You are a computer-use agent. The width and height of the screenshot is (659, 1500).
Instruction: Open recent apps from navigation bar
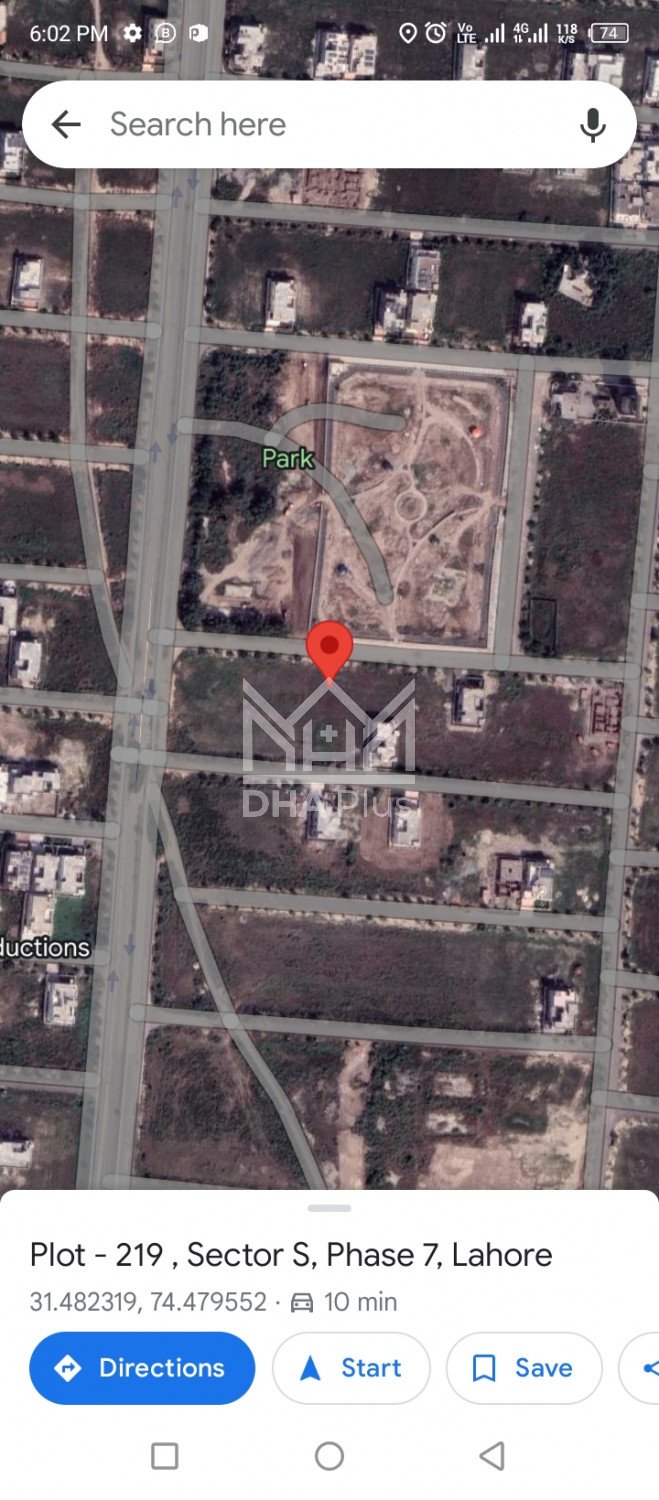(165, 1456)
